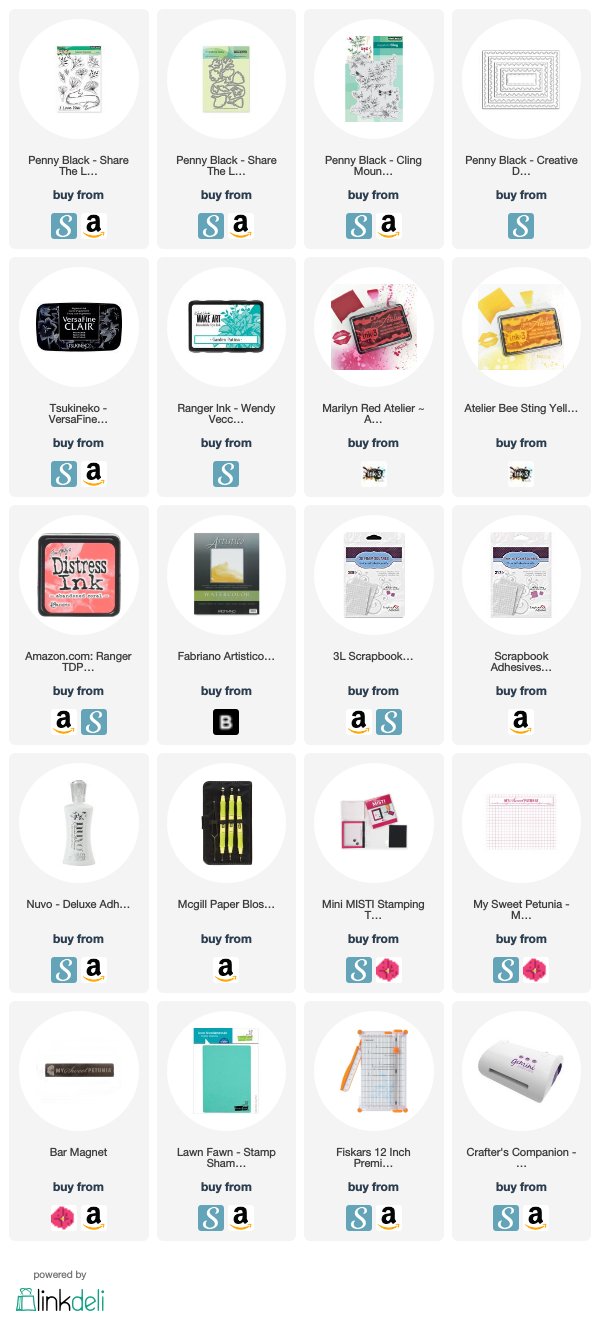Buy Scrapbook Adhesives item from Amazon
This screenshot has height=1321, width=600.
(x=521, y=721)
